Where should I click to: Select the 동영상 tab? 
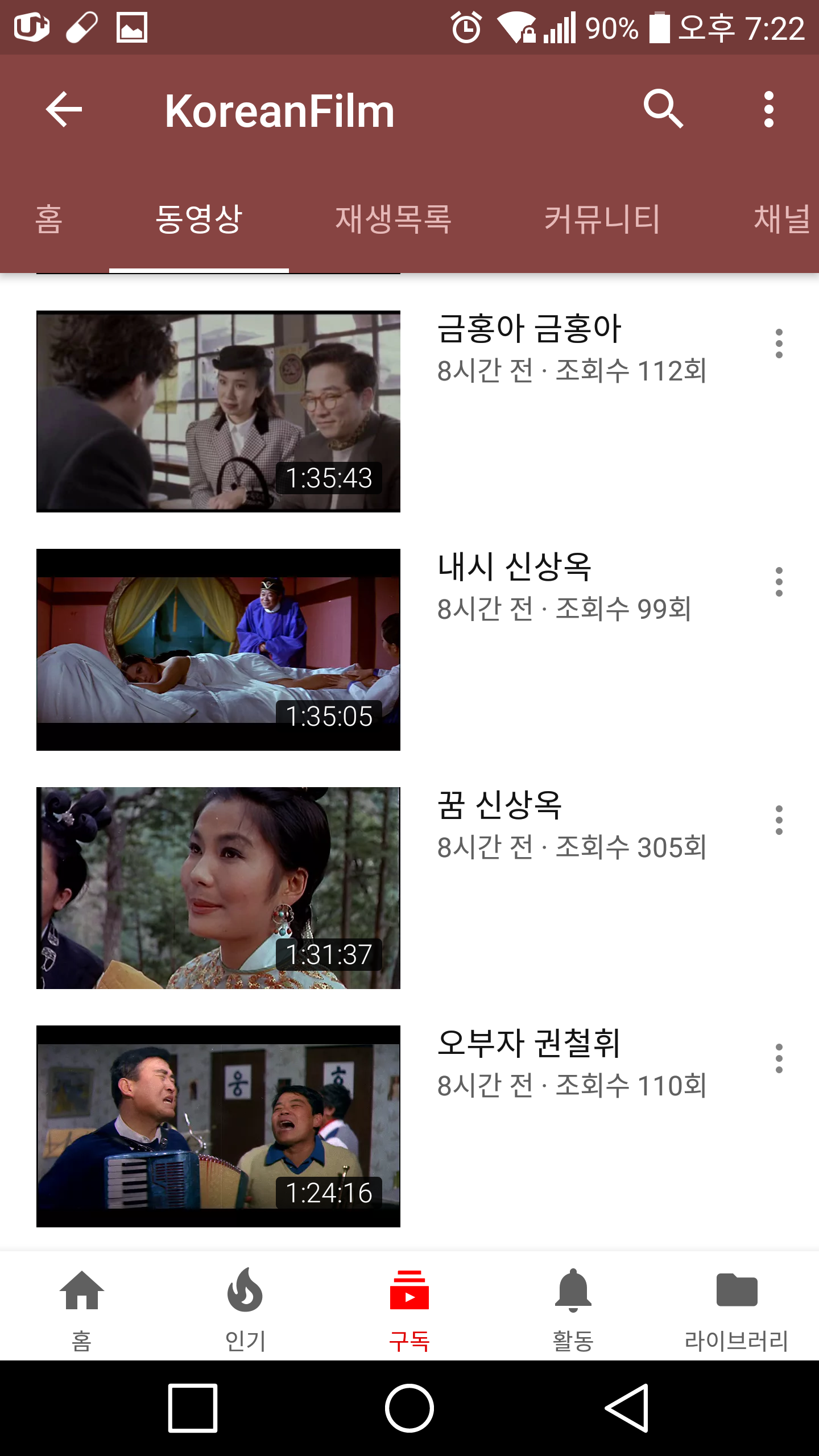199,220
